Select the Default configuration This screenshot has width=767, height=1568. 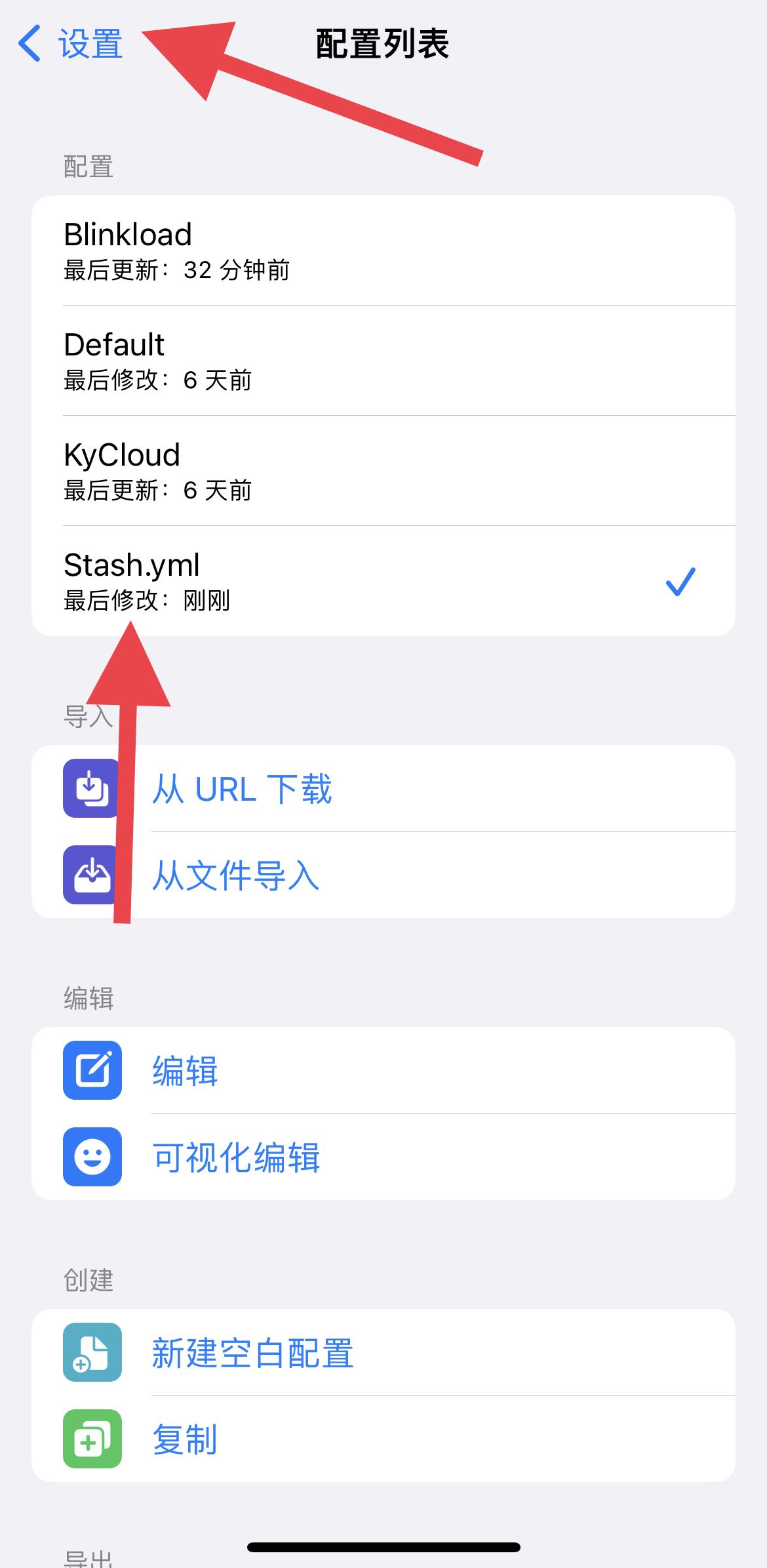pyautogui.click(x=383, y=361)
